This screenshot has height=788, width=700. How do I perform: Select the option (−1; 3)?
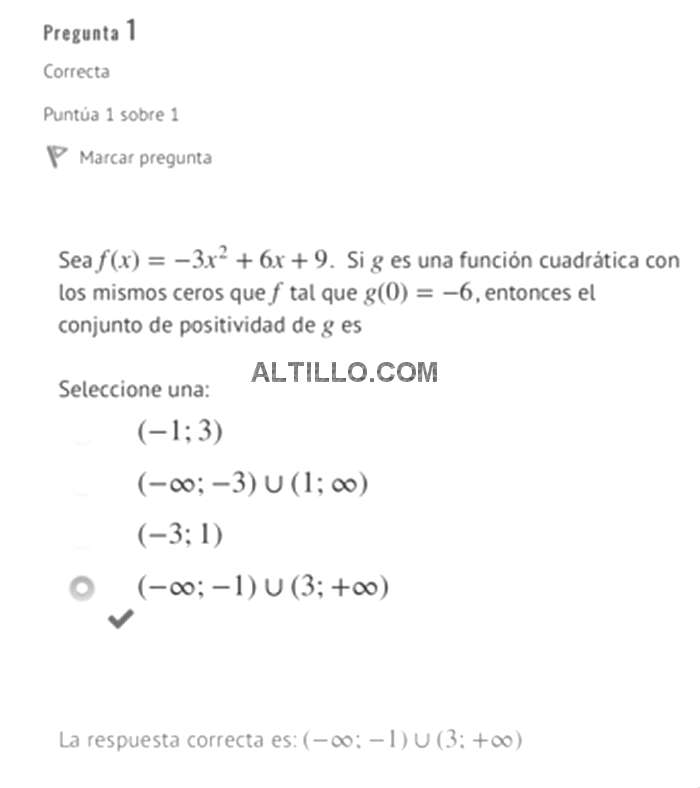[x=82, y=433]
